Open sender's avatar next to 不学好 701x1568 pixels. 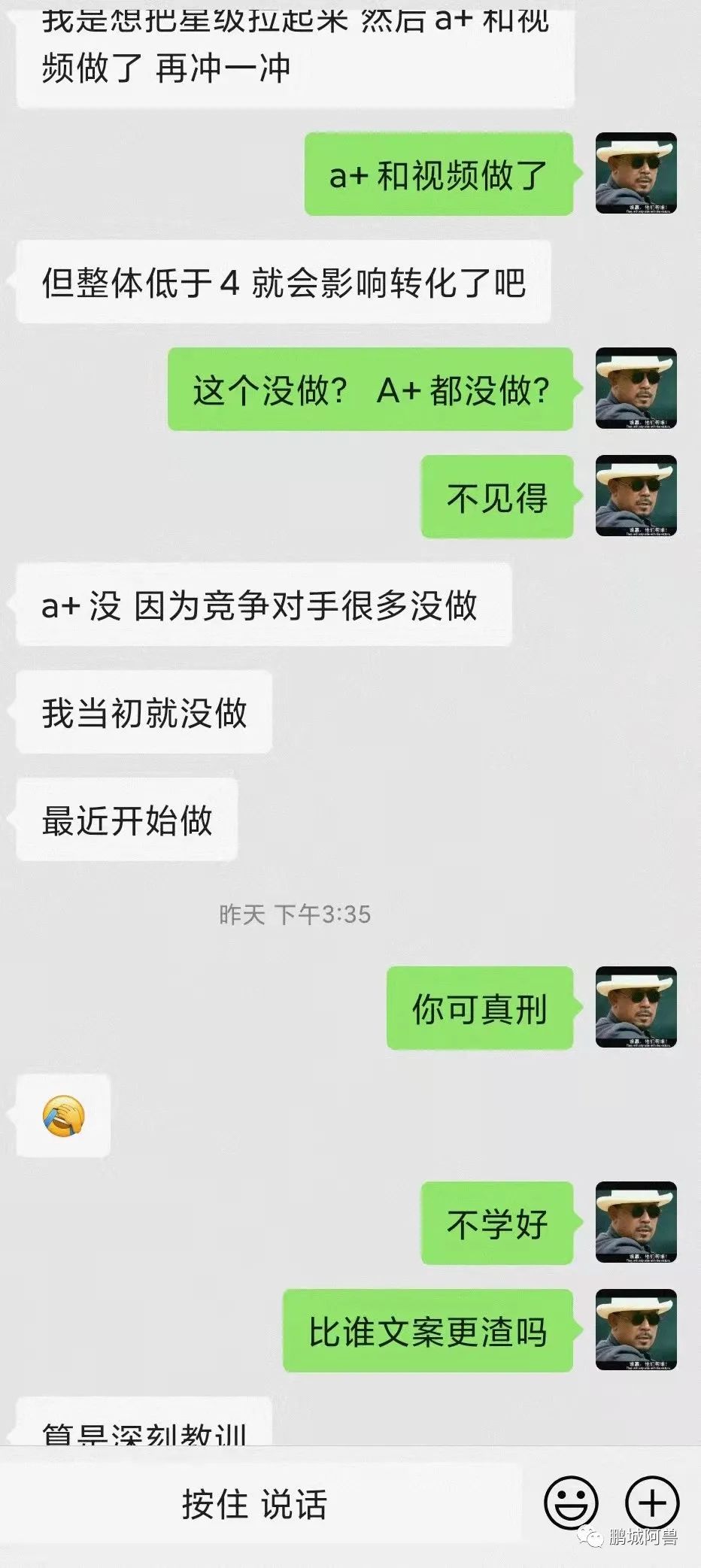pos(636,1222)
